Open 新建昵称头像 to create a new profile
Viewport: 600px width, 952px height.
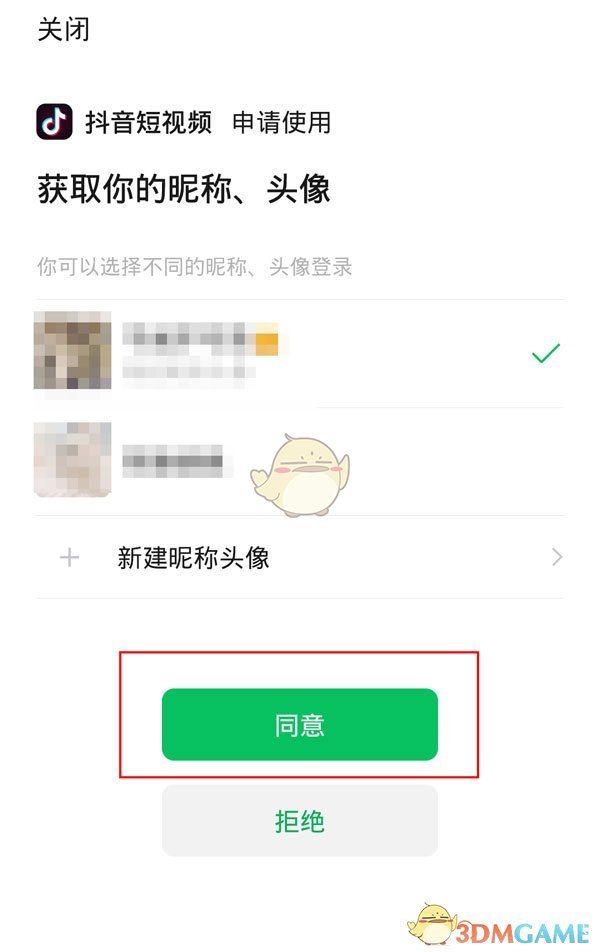[298, 557]
